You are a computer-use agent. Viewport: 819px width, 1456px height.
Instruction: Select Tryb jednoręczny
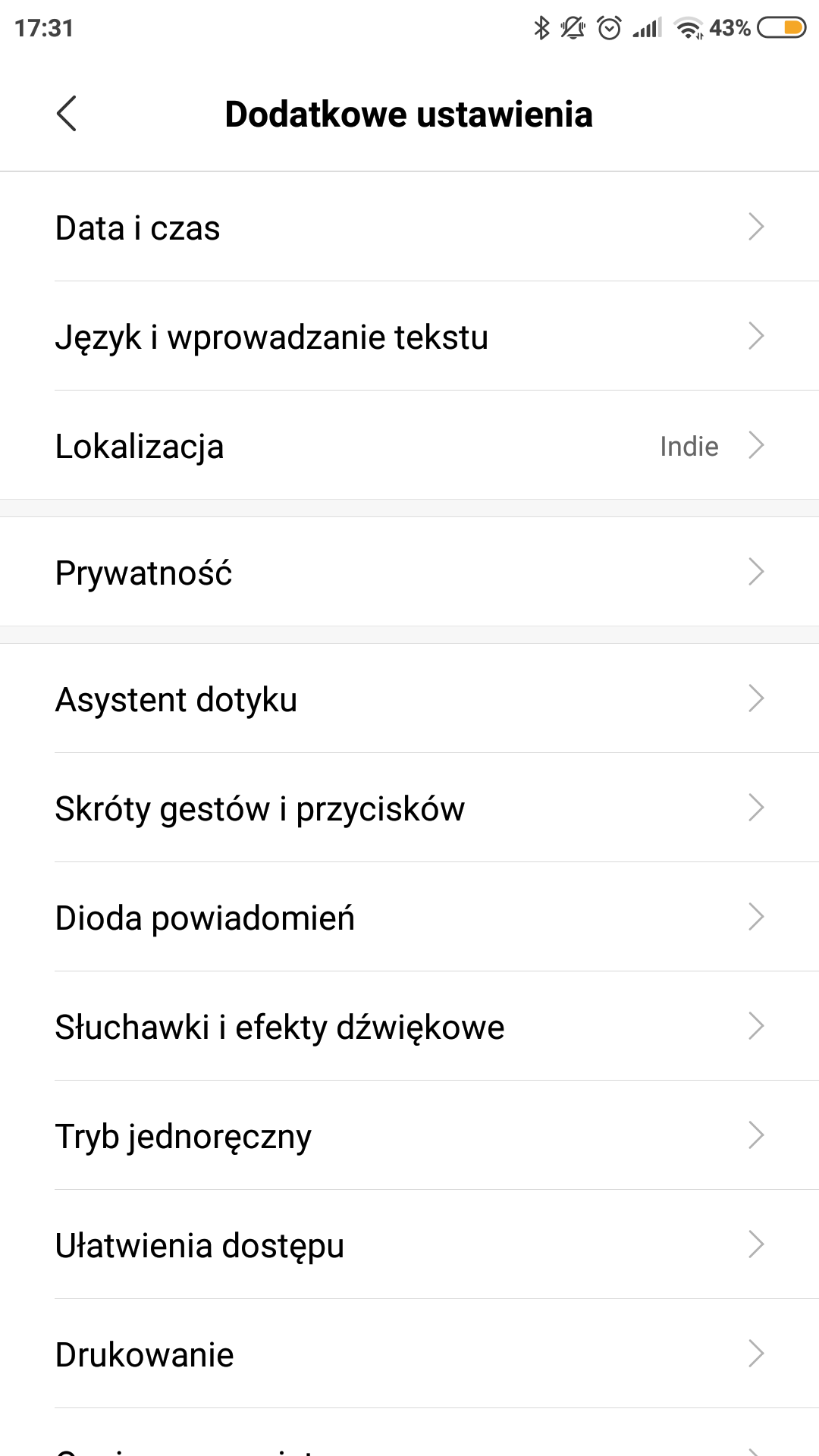(409, 1136)
